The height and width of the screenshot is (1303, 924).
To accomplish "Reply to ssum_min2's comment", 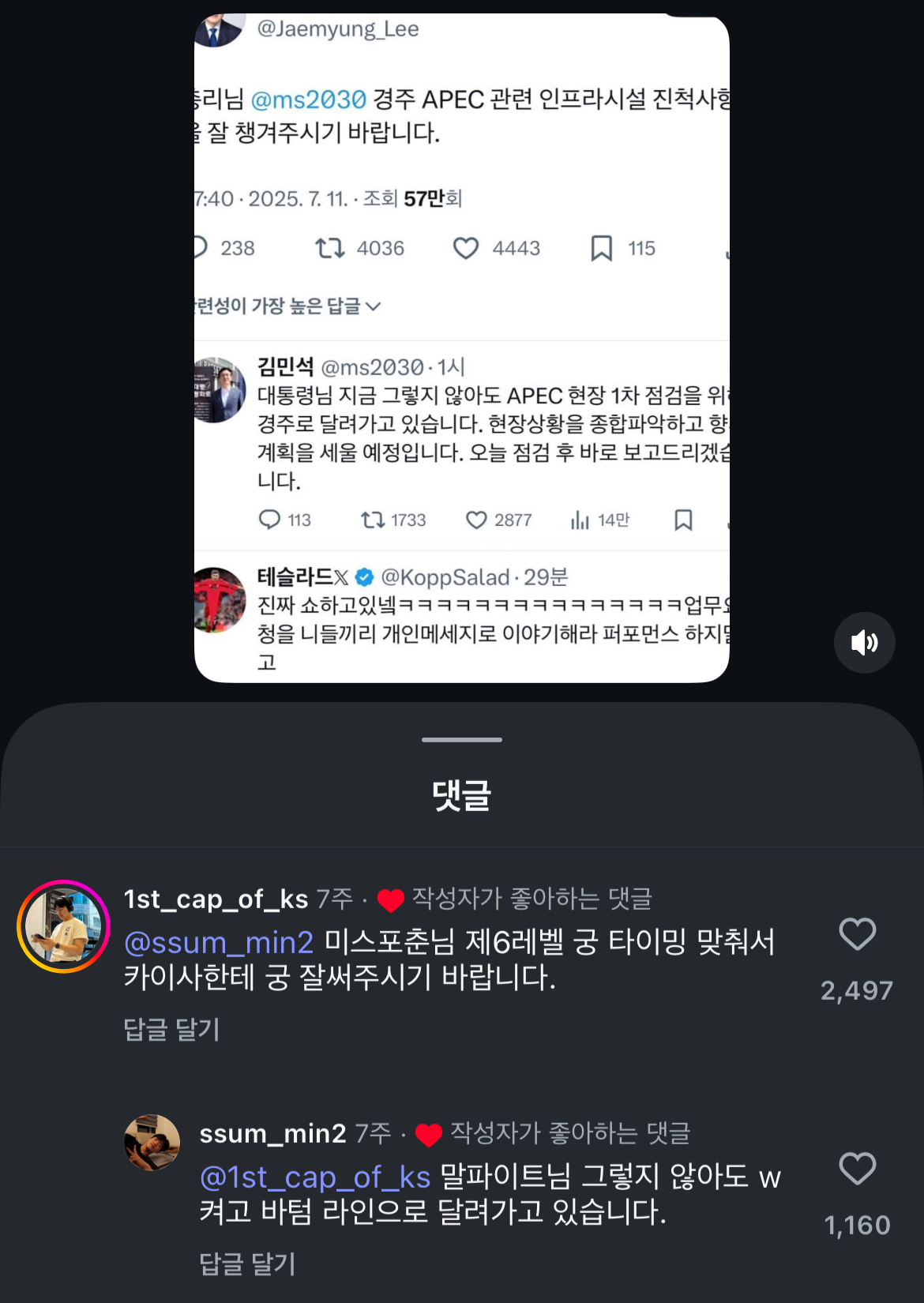I will [247, 1264].
